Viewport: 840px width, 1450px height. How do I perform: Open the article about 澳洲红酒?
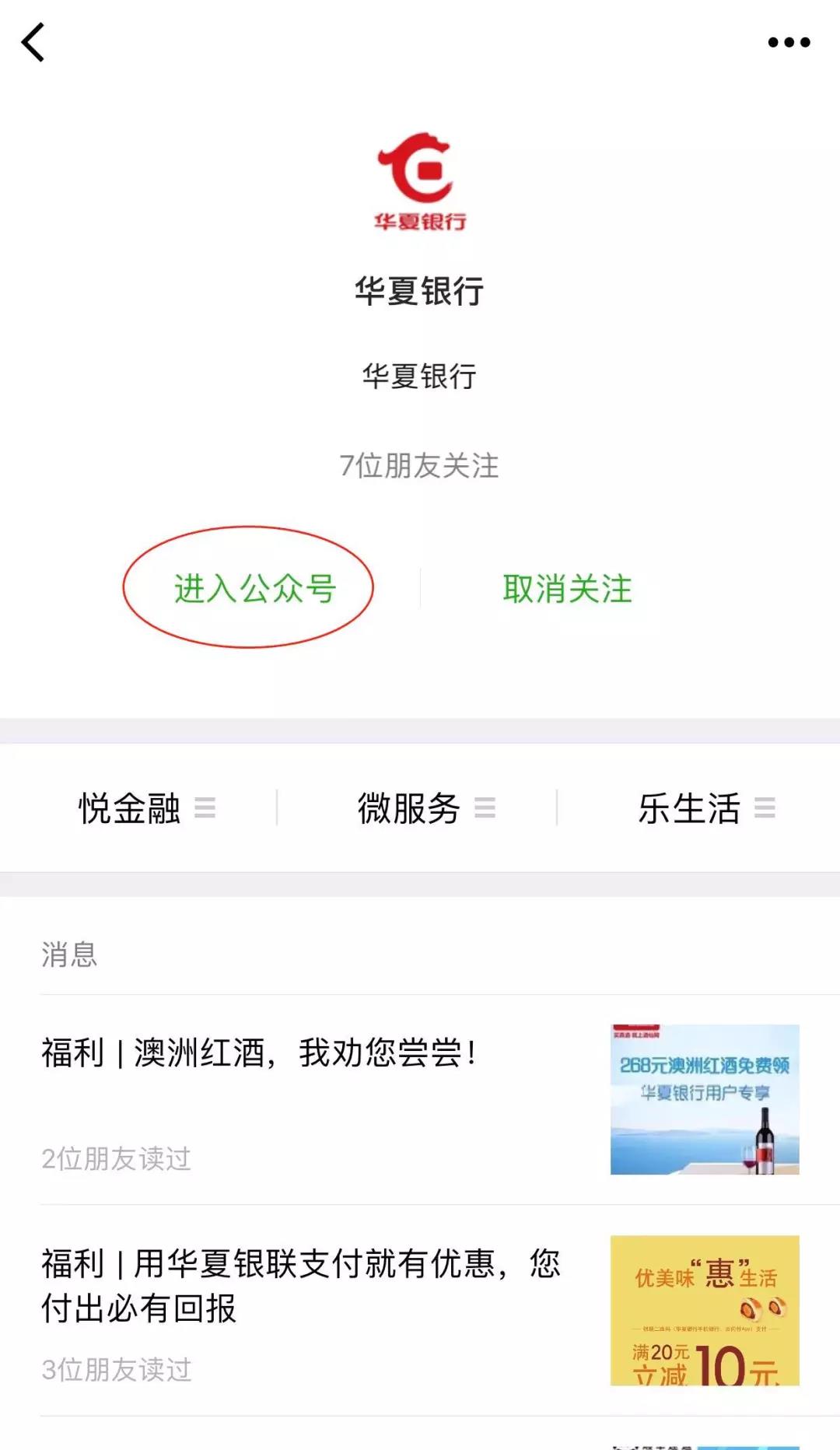(x=420, y=1100)
